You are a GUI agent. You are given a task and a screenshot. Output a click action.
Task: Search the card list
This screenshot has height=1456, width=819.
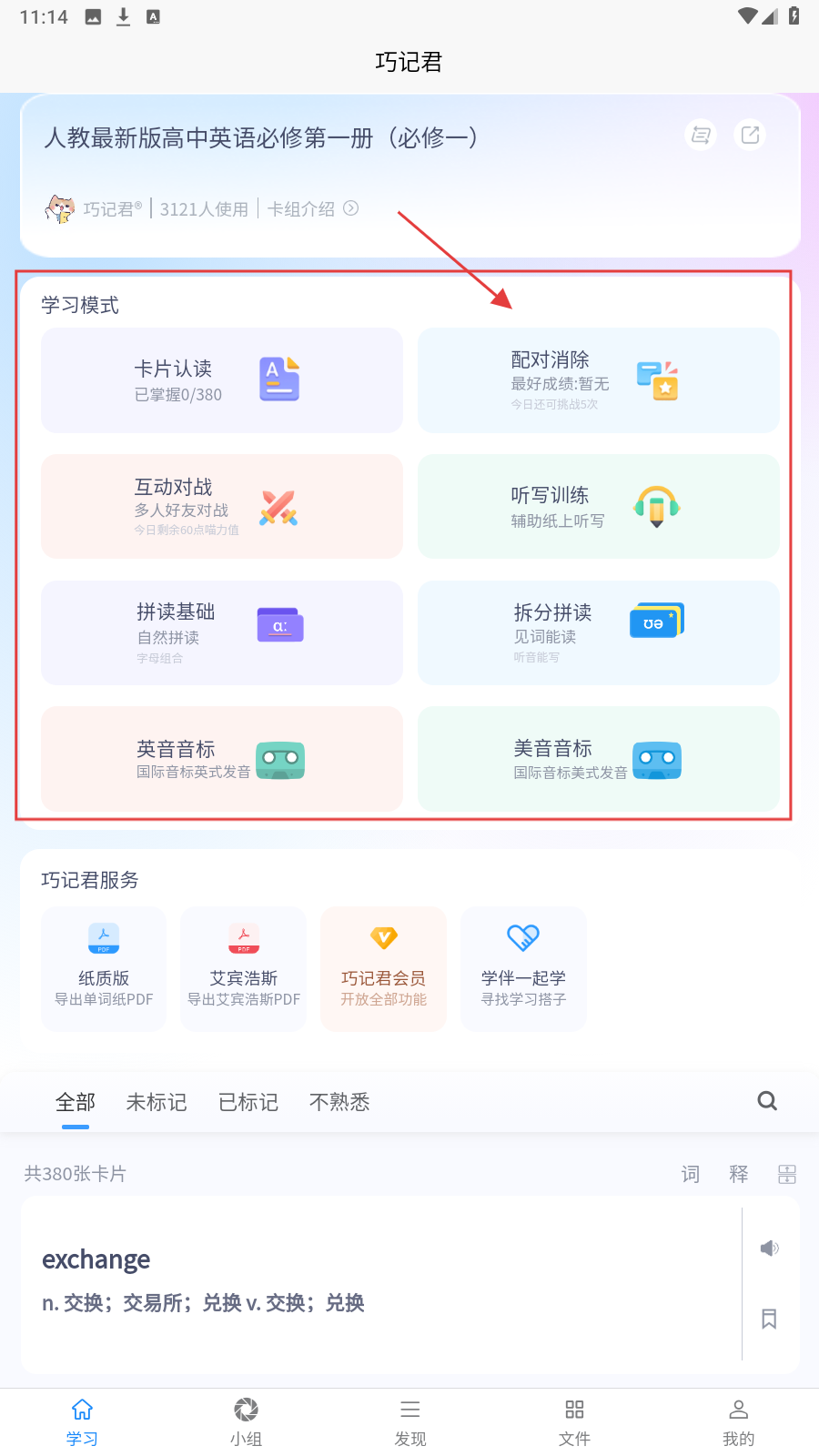click(767, 1101)
